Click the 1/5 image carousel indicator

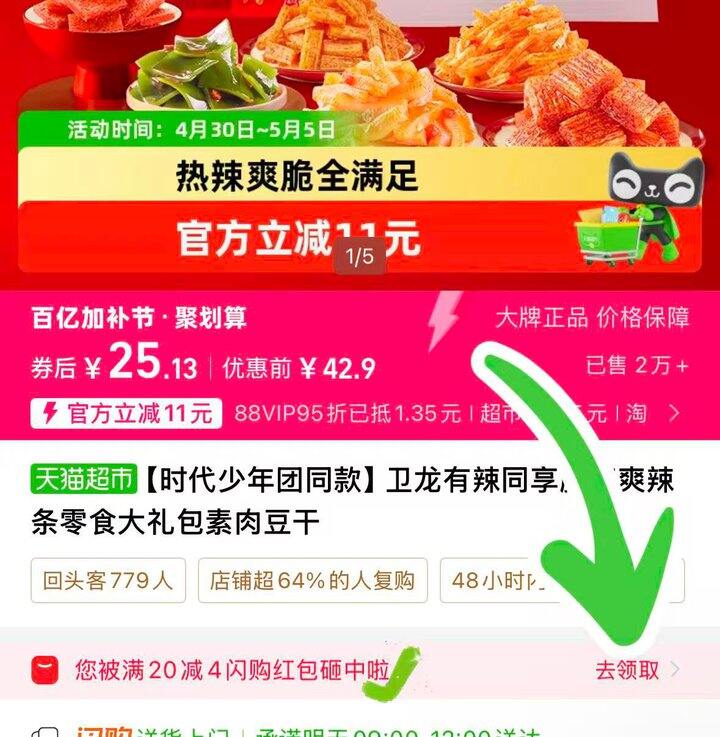tap(362, 256)
